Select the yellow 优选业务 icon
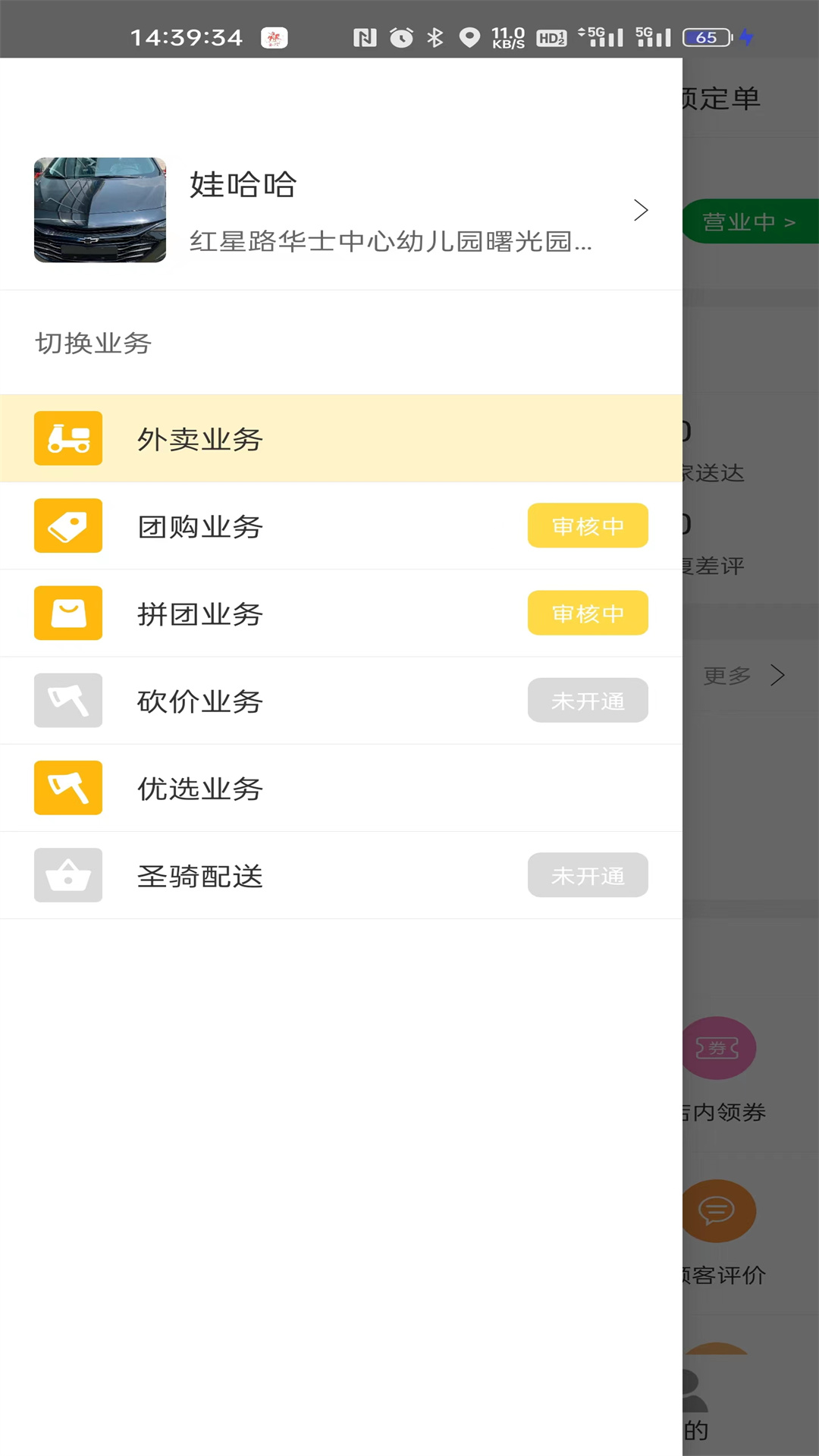 67,788
